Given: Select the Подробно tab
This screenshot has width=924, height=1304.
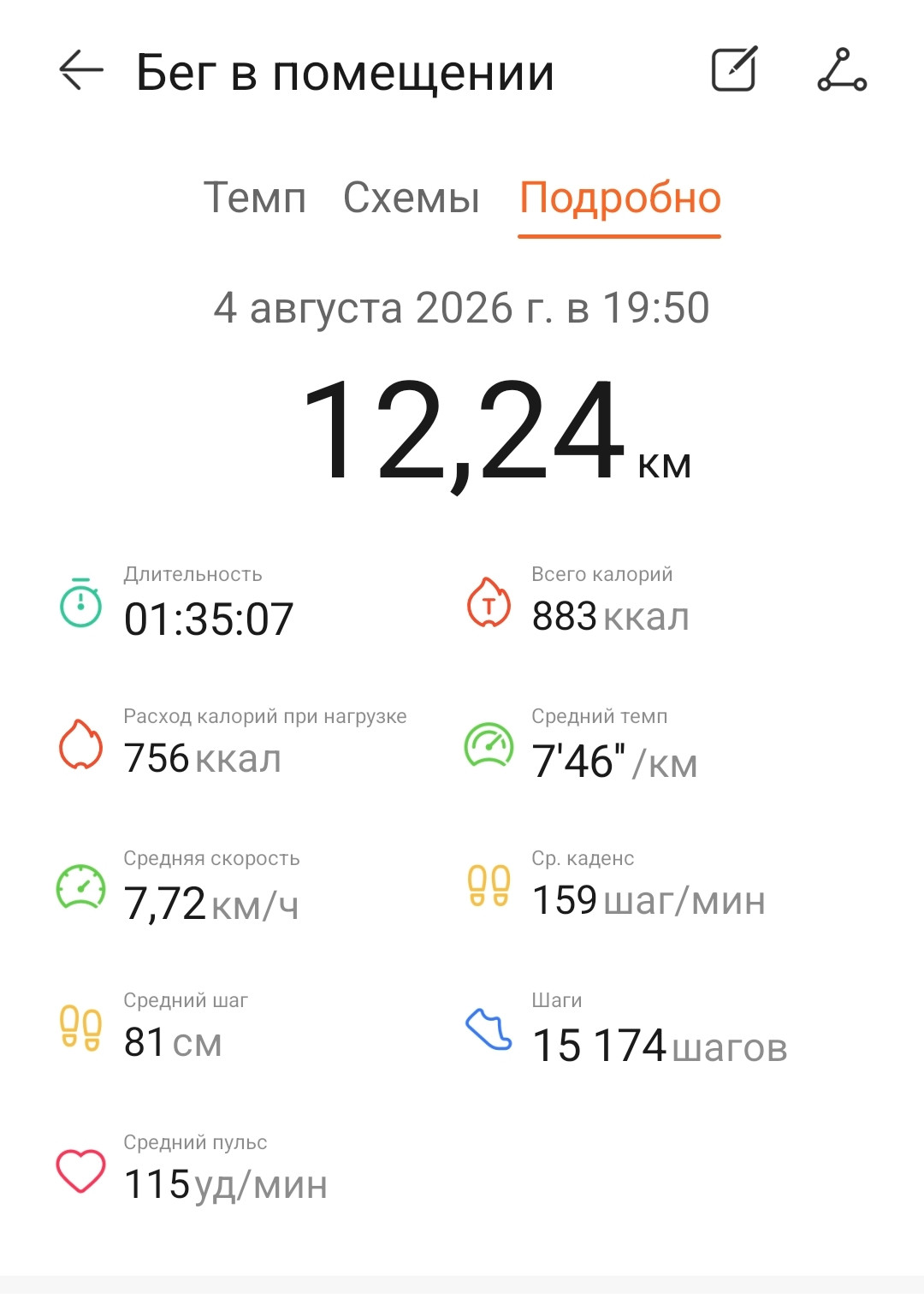Looking at the screenshot, I should point(620,200).
